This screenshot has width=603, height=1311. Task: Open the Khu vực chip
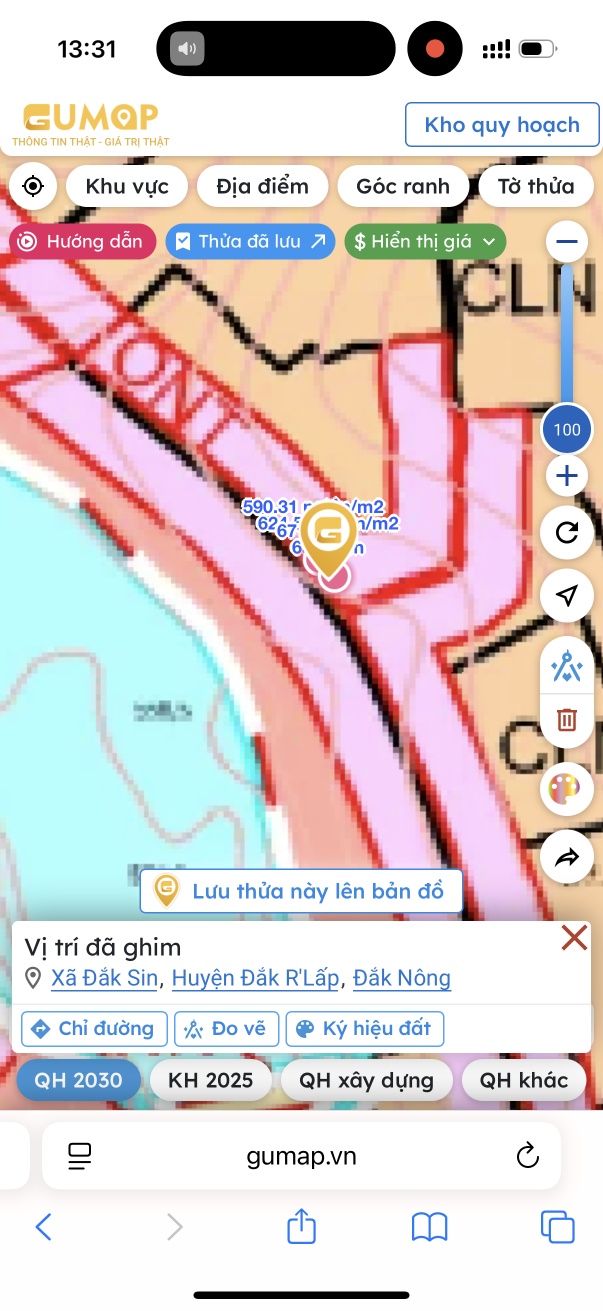(x=126, y=186)
